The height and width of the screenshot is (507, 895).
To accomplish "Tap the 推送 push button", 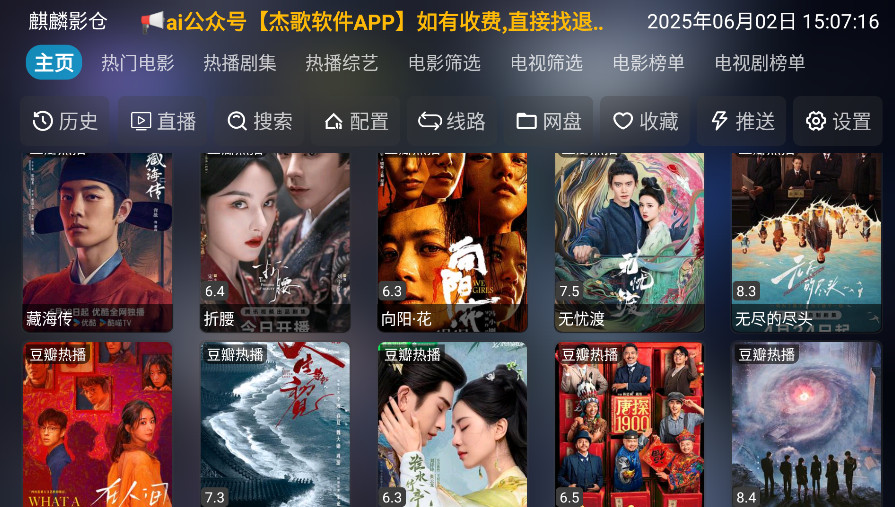I will tap(742, 122).
